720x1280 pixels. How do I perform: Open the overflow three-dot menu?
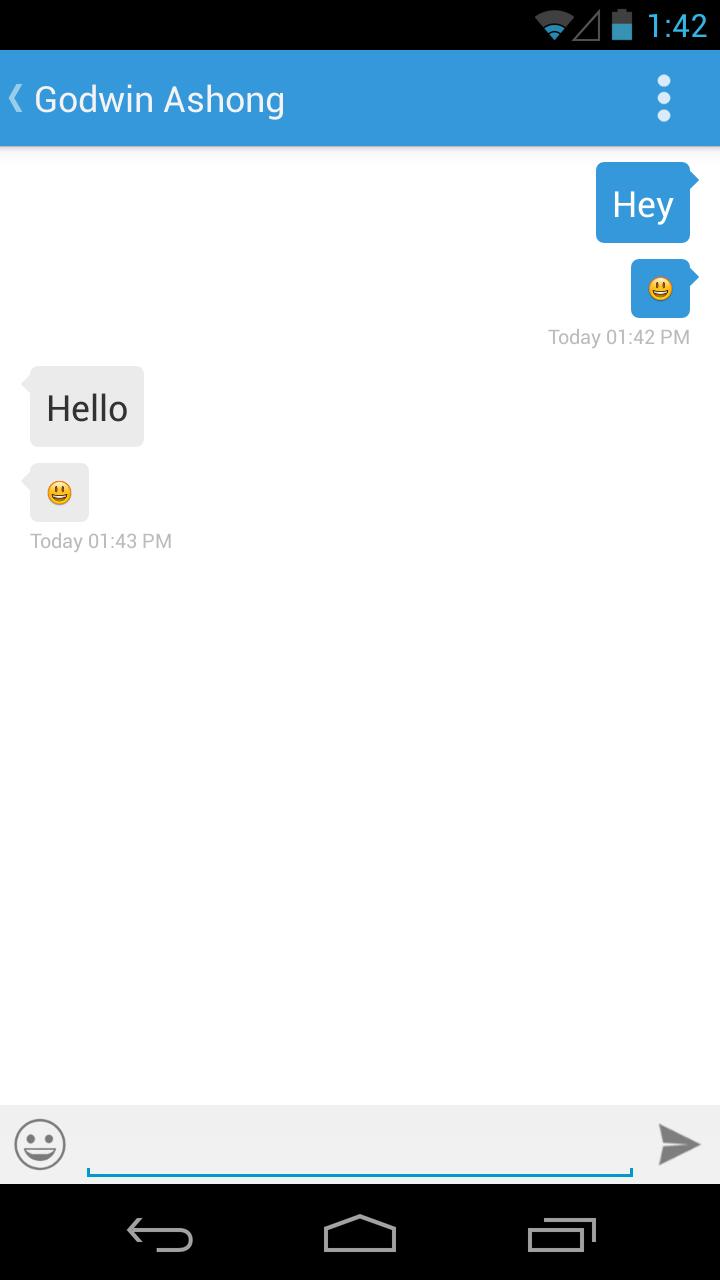click(x=663, y=97)
